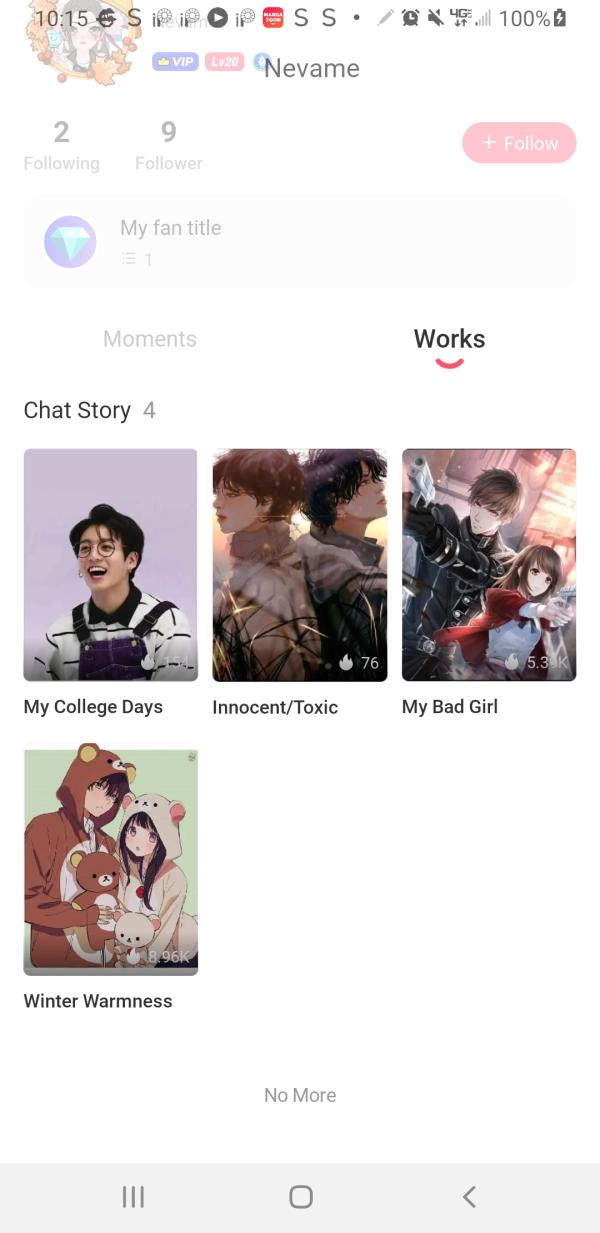Image resolution: width=600 pixels, height=1233 pixels.
Task: Tap the system home button
Action: pos(300,1196)
